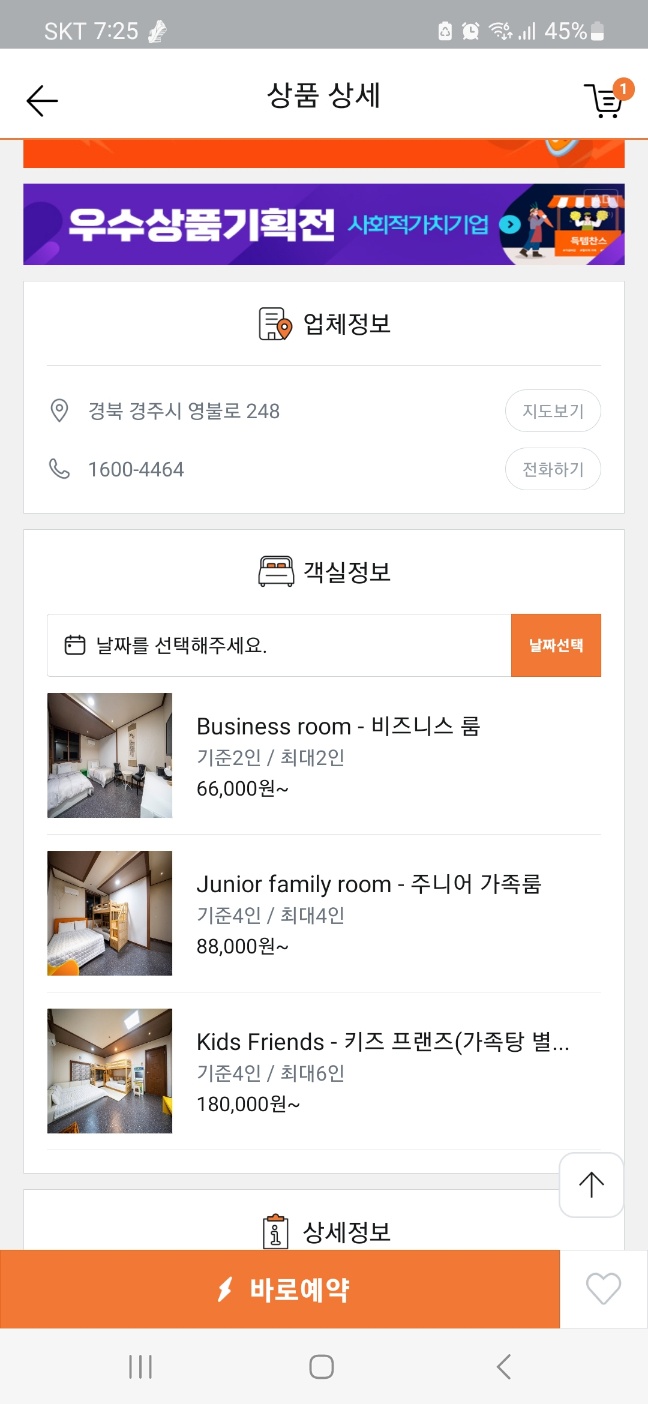Open the shopping cart
648x1404 pixels.
(x=605, y=99)
